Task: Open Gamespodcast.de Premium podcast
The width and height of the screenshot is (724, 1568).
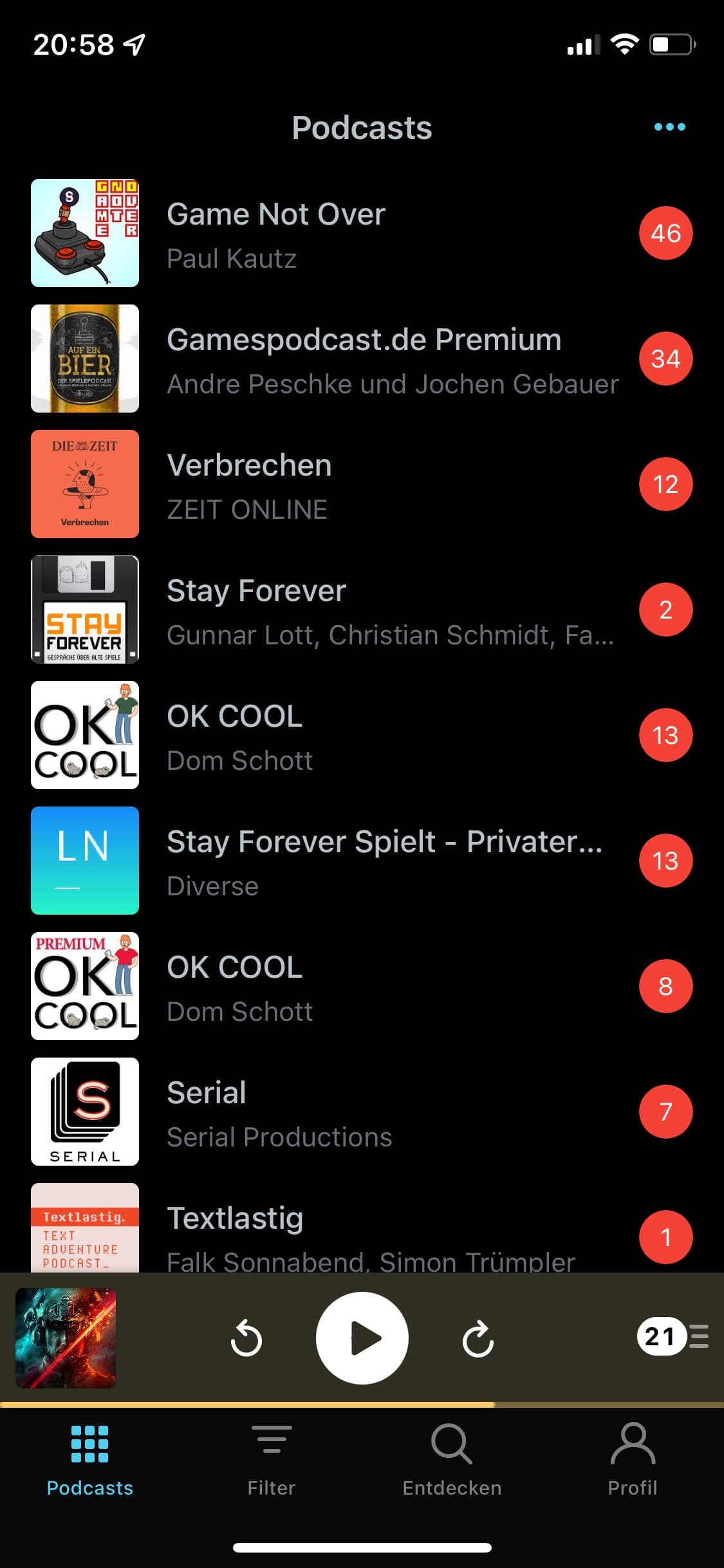Action: 360,359
